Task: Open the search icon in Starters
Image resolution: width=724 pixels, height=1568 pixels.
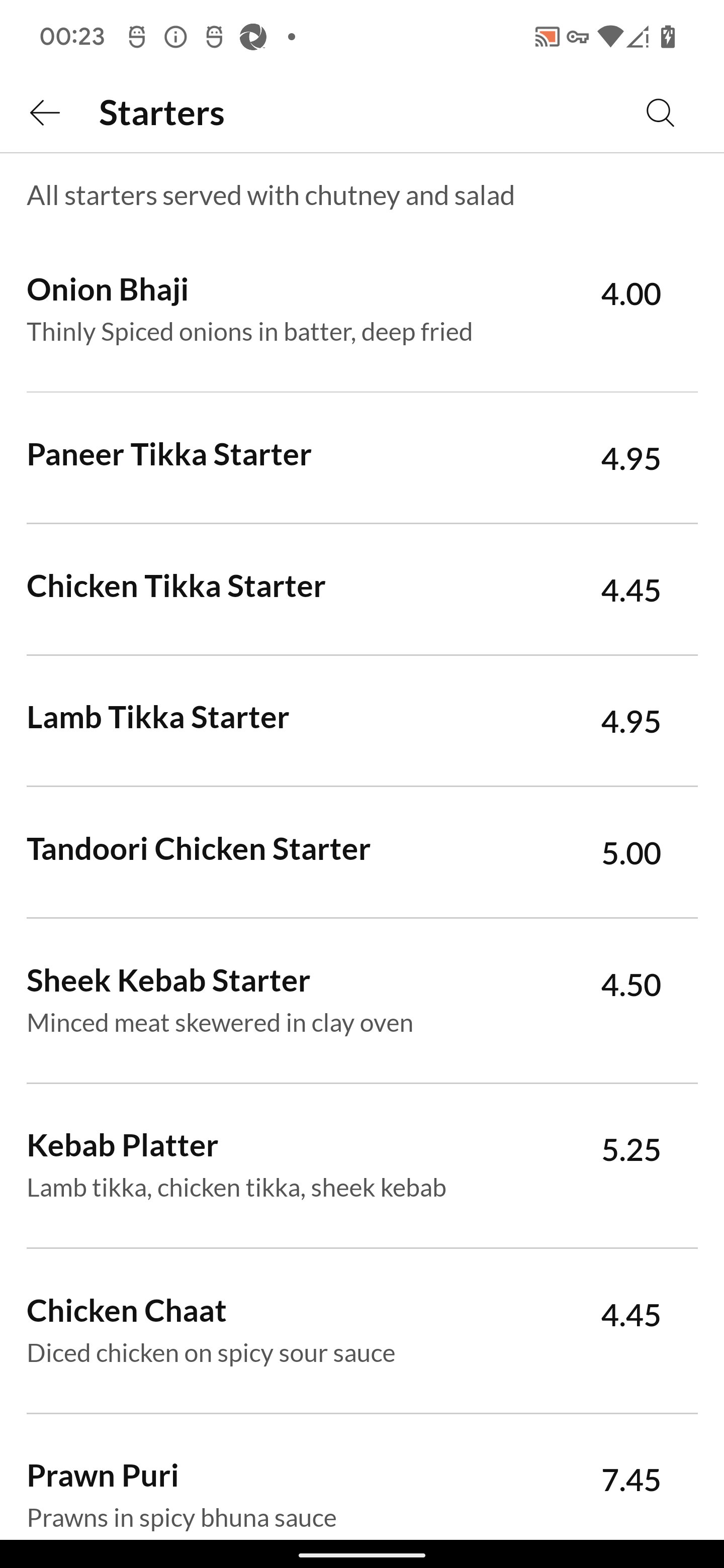Action: [x=660, y=113]
